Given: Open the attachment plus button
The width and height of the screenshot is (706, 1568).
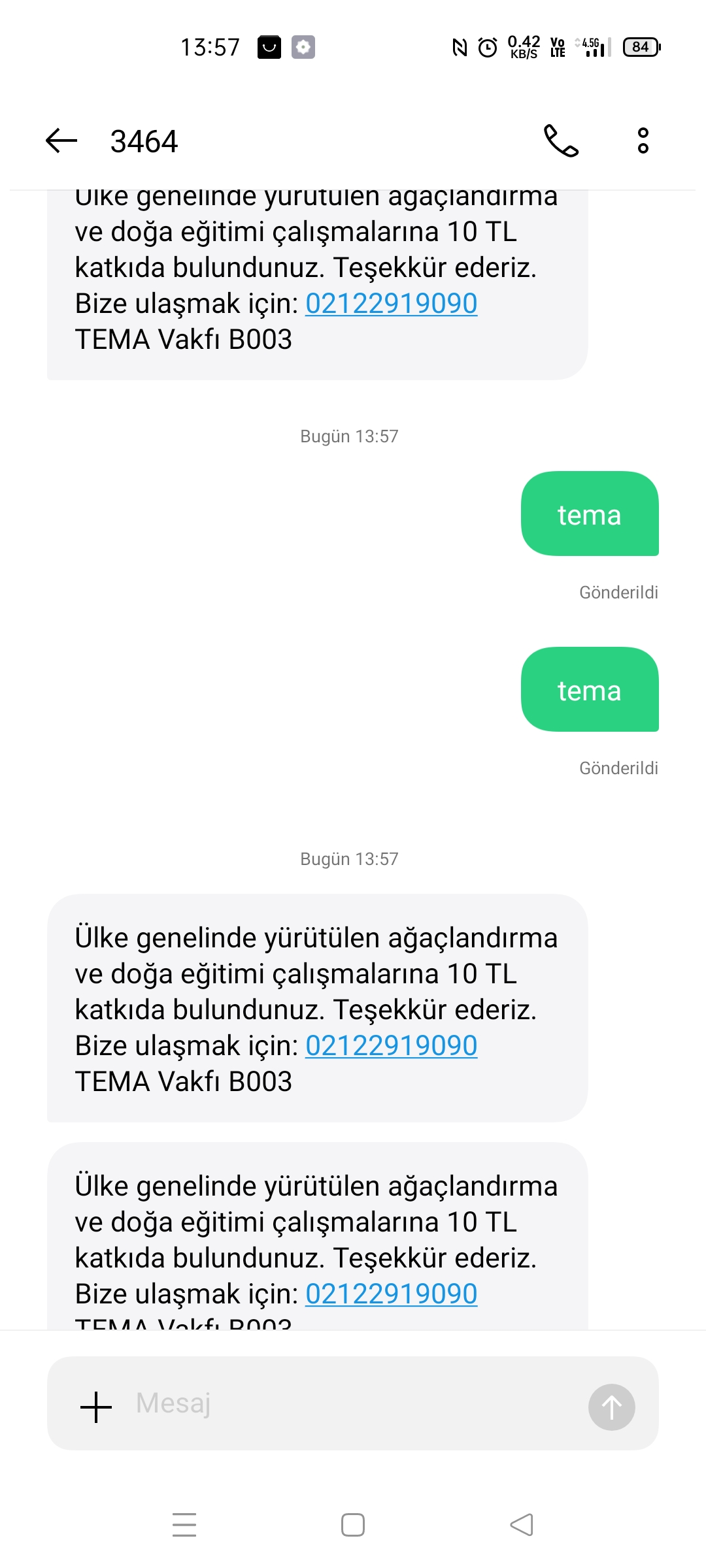Looking at the screenshot, I should click(x=96, y=1407).
